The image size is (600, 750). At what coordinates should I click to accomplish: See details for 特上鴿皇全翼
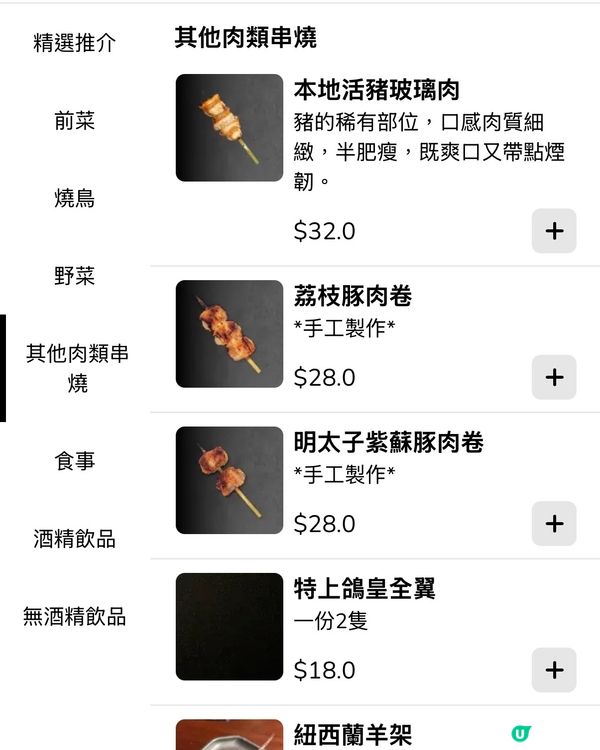coord(364,588)
